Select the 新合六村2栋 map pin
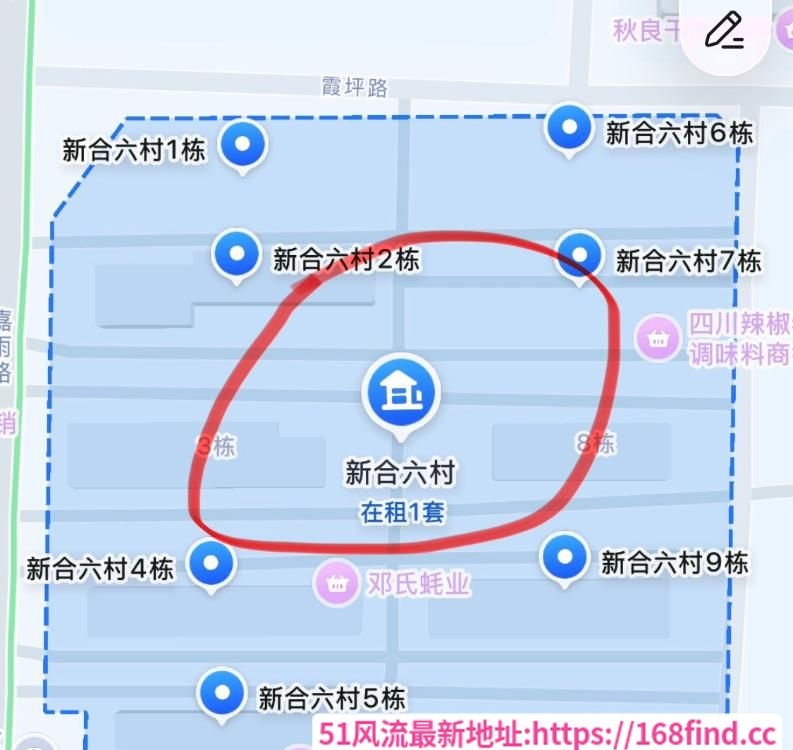The width and height of the screenshot is (793, 750). point(236,256)
